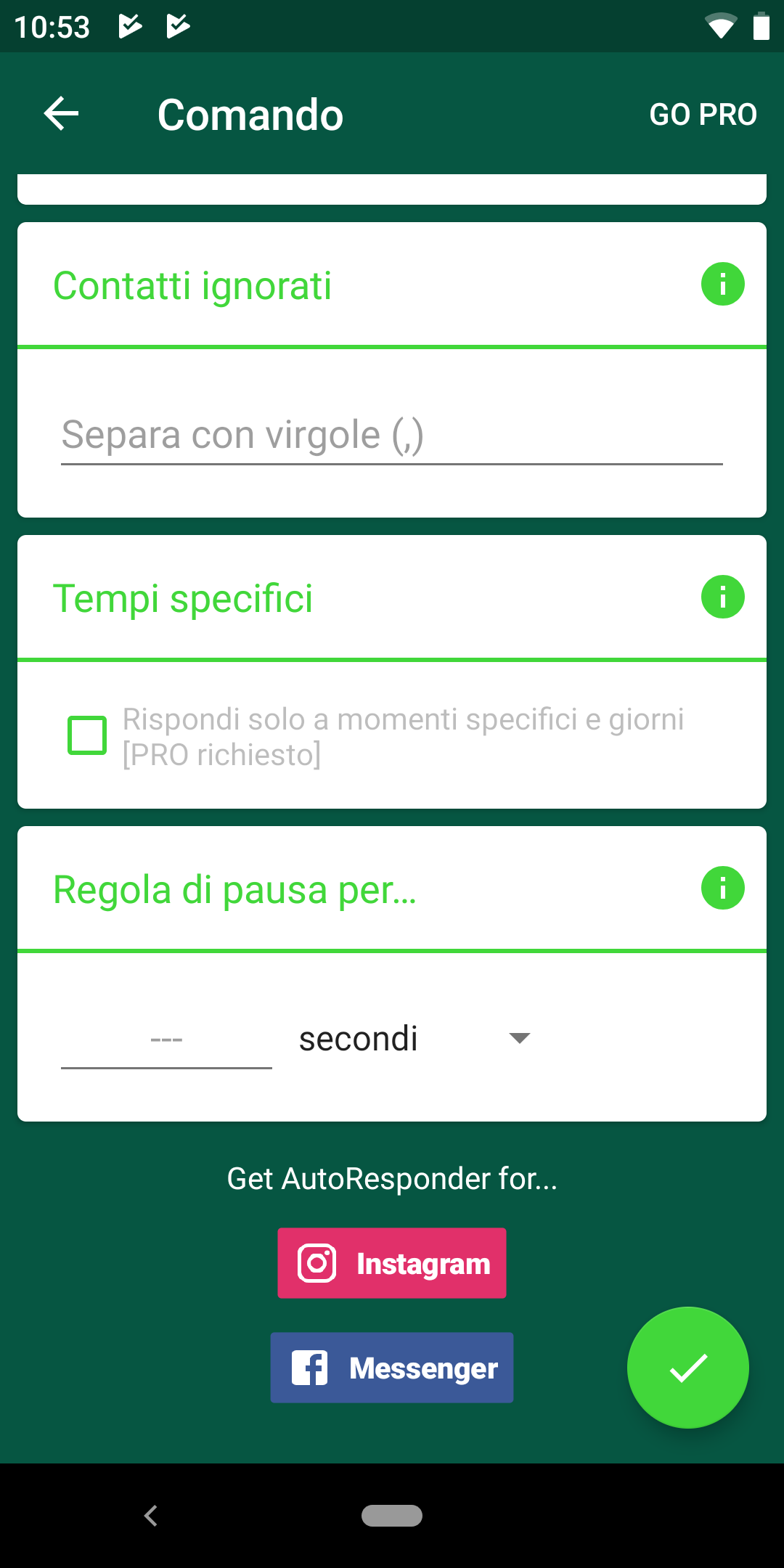The width and height of the screenshot is (784, 1568).
Task: Tap GO PRO to upgrade
Action: click(x=703, y=114)
